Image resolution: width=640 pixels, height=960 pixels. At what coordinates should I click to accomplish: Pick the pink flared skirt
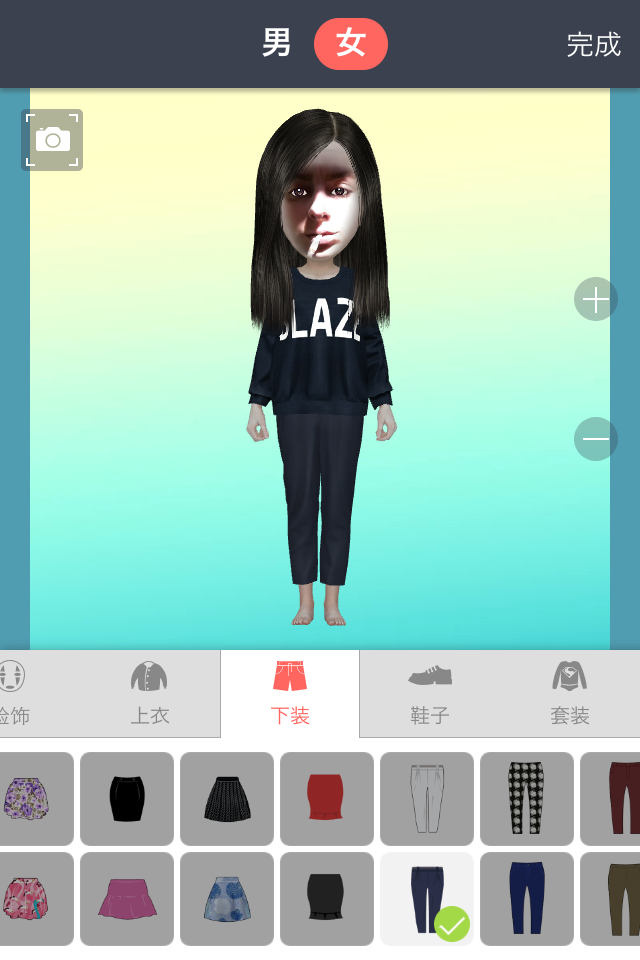pyautogui.click(x=127, y=899)
